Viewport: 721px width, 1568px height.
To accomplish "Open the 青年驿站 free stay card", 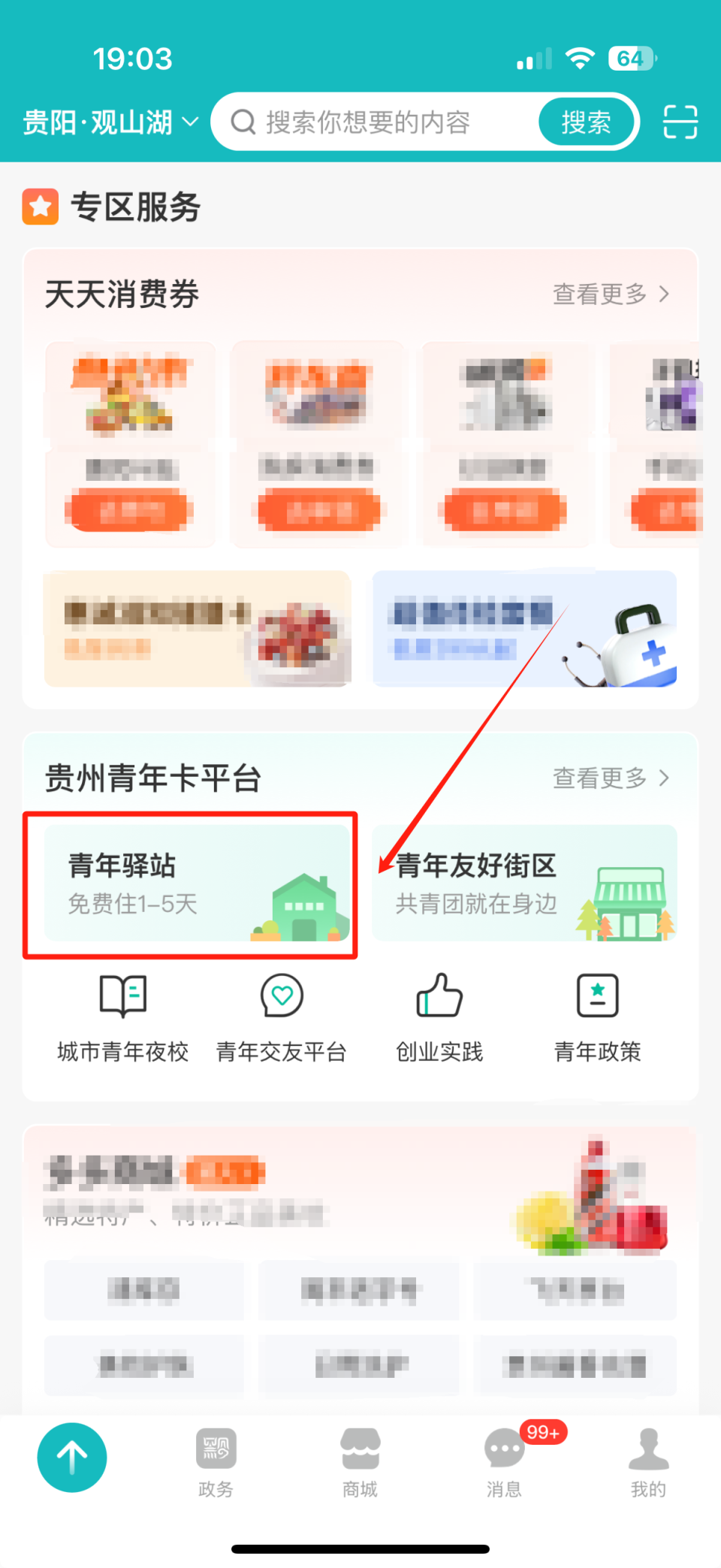I will (x=191, y=885).
